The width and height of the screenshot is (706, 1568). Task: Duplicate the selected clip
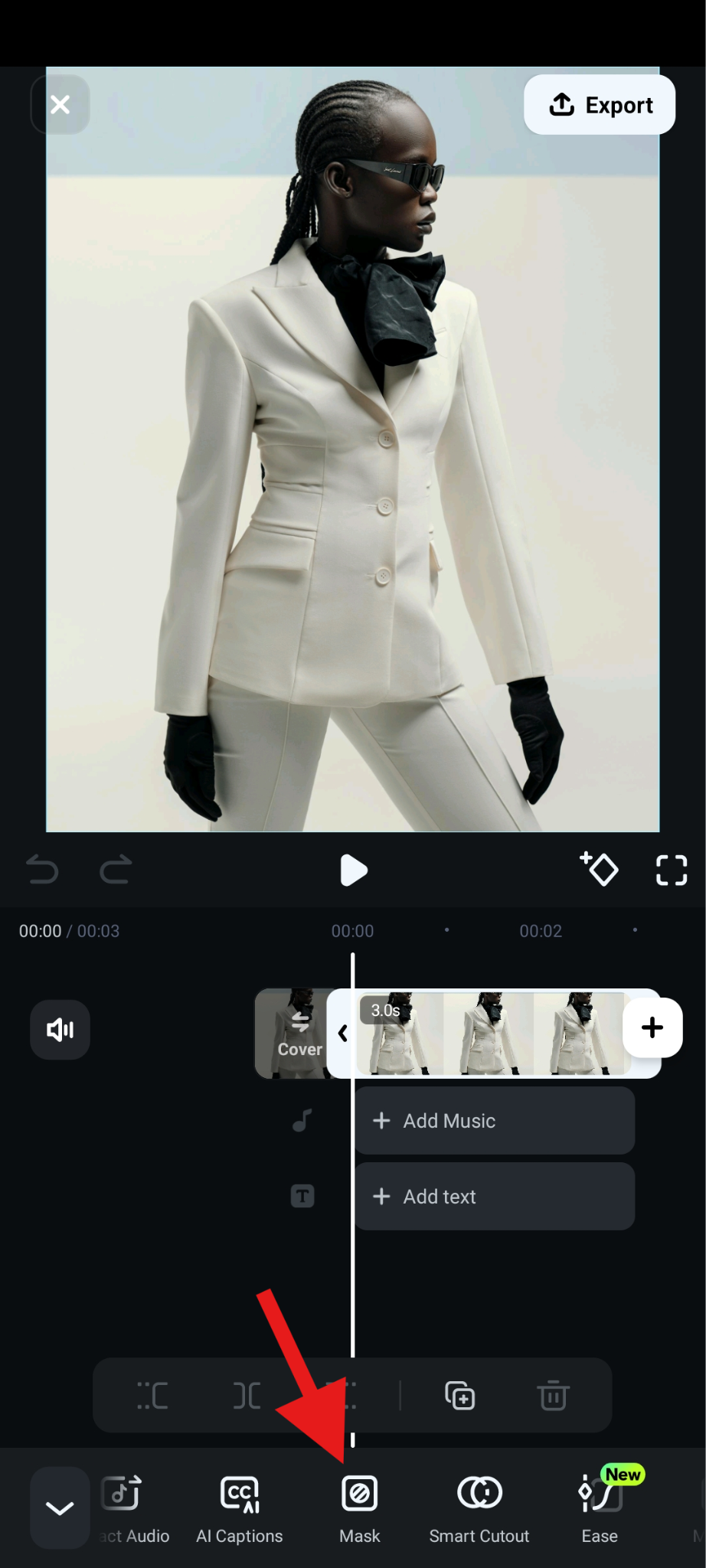tap(460, 1396)
